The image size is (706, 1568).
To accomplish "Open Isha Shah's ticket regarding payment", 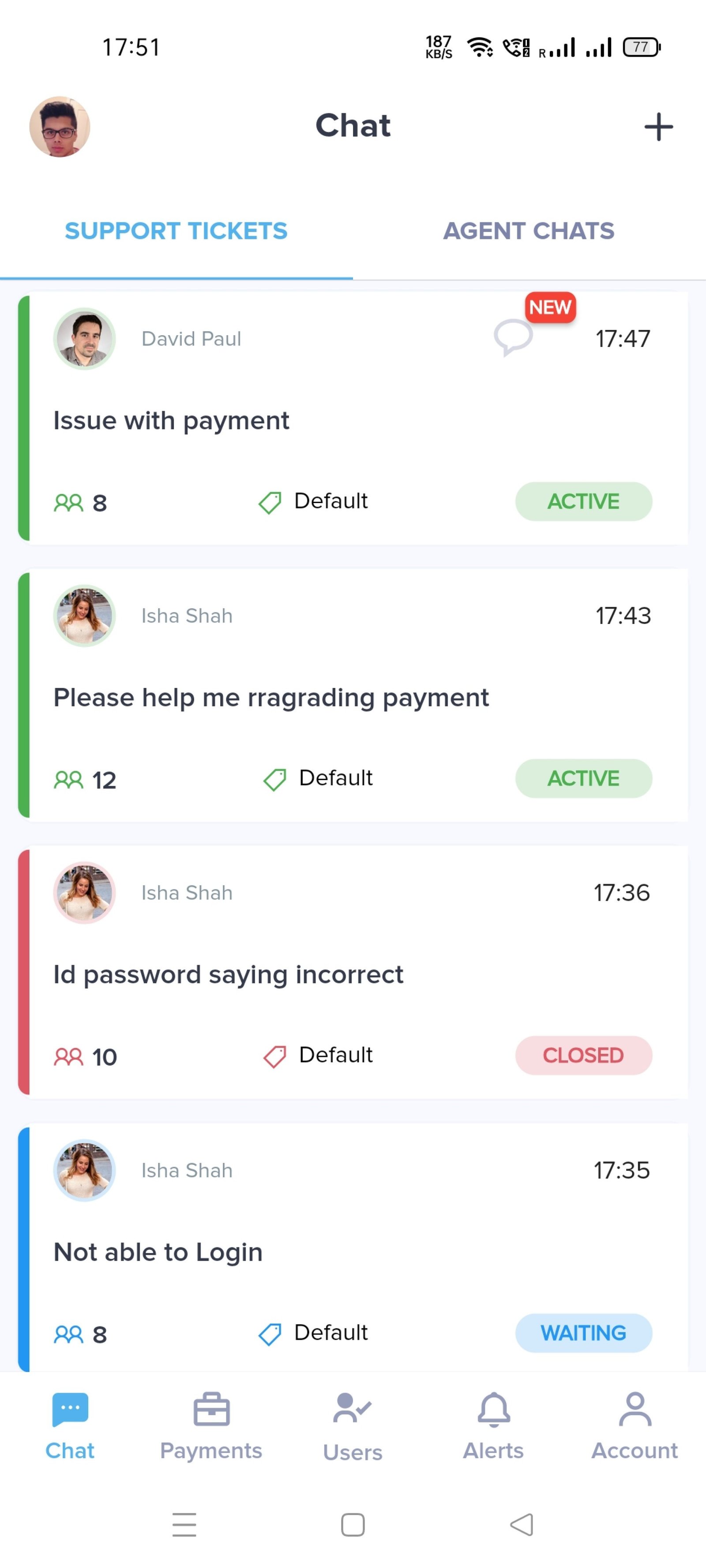I will [353, 695].
